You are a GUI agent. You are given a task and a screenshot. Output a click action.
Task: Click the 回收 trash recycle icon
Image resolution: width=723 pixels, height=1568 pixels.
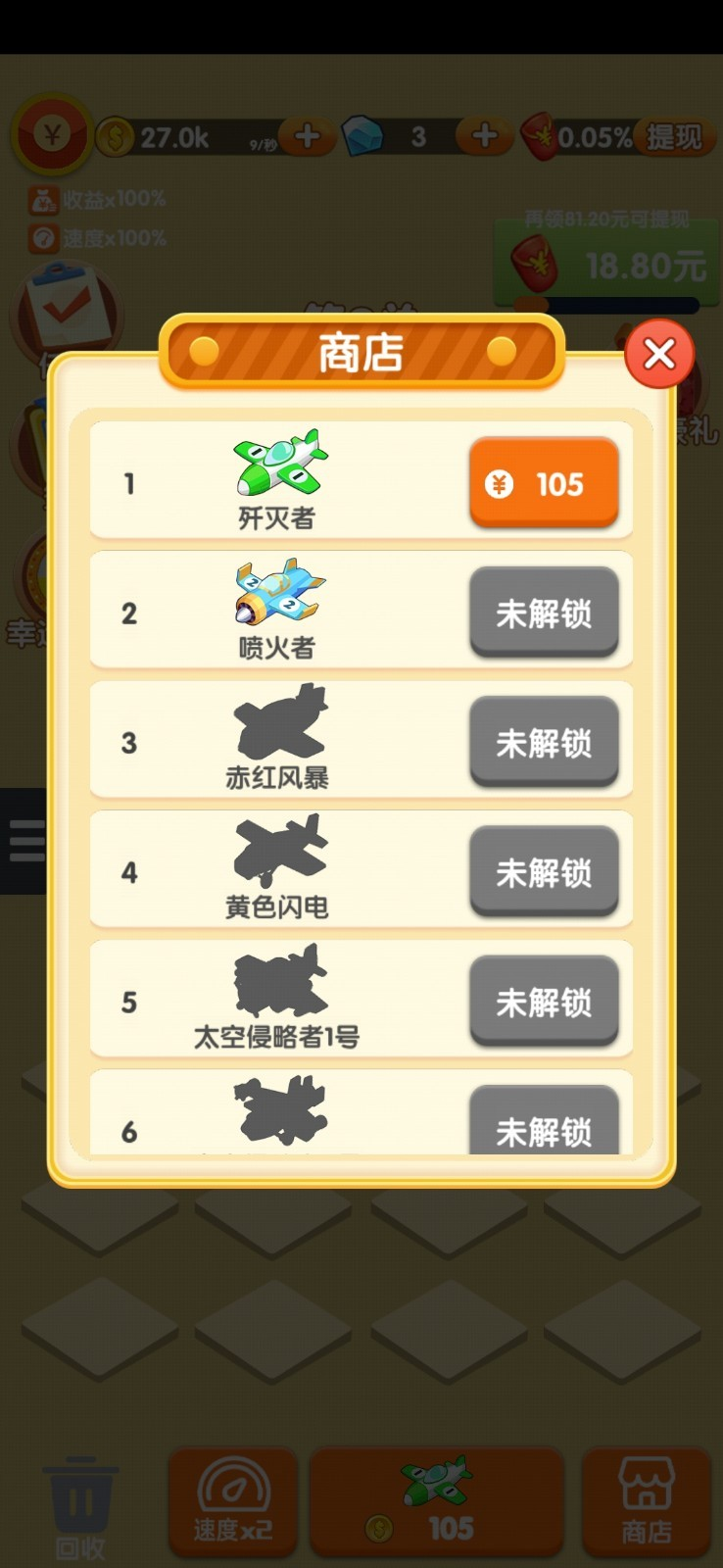click(x=80, y=1499)
